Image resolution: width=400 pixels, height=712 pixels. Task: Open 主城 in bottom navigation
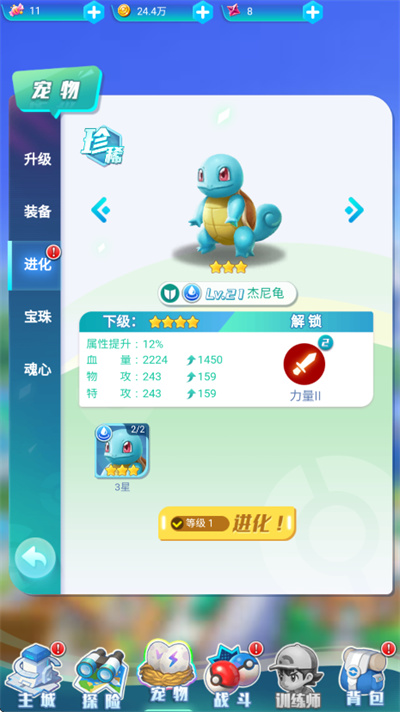[36, 676]
